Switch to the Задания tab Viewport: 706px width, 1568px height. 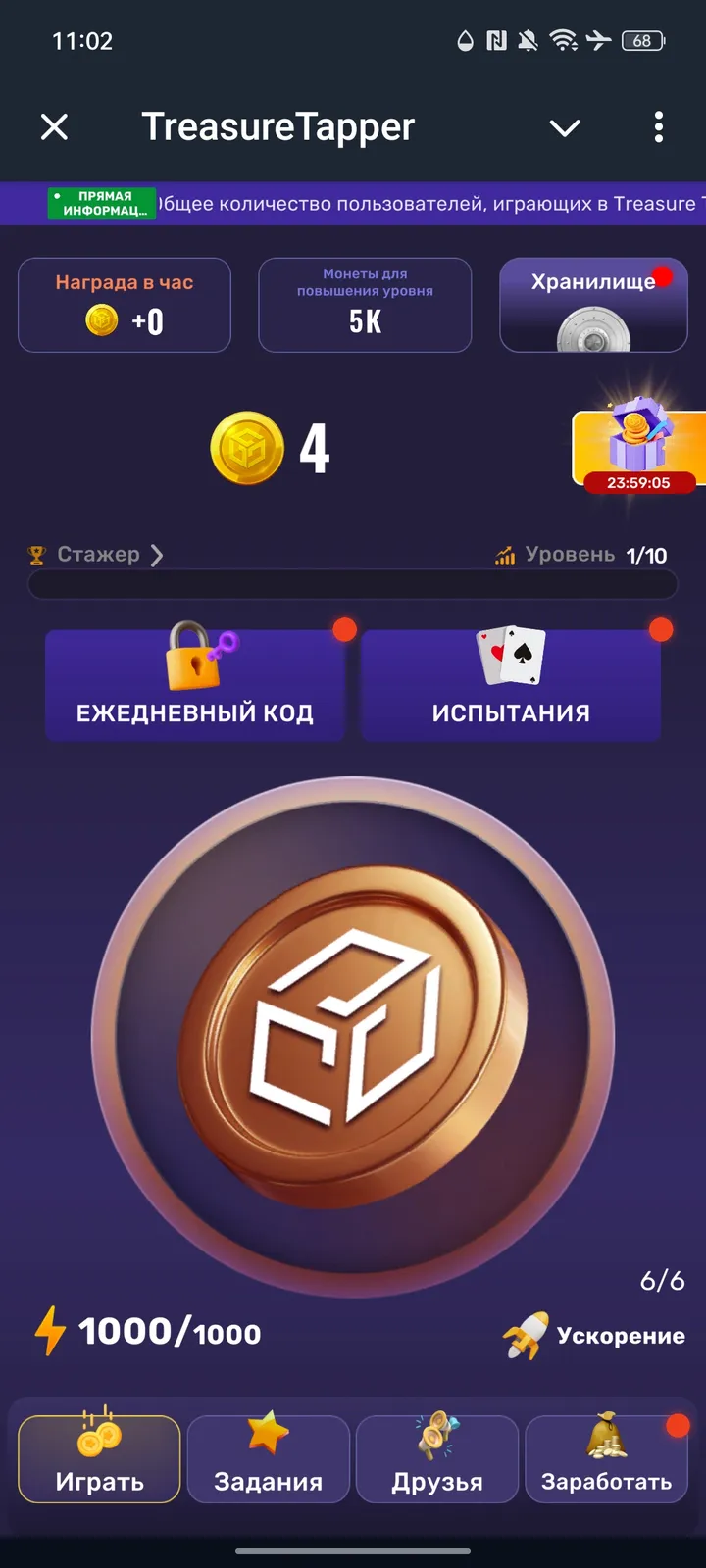268,1460
